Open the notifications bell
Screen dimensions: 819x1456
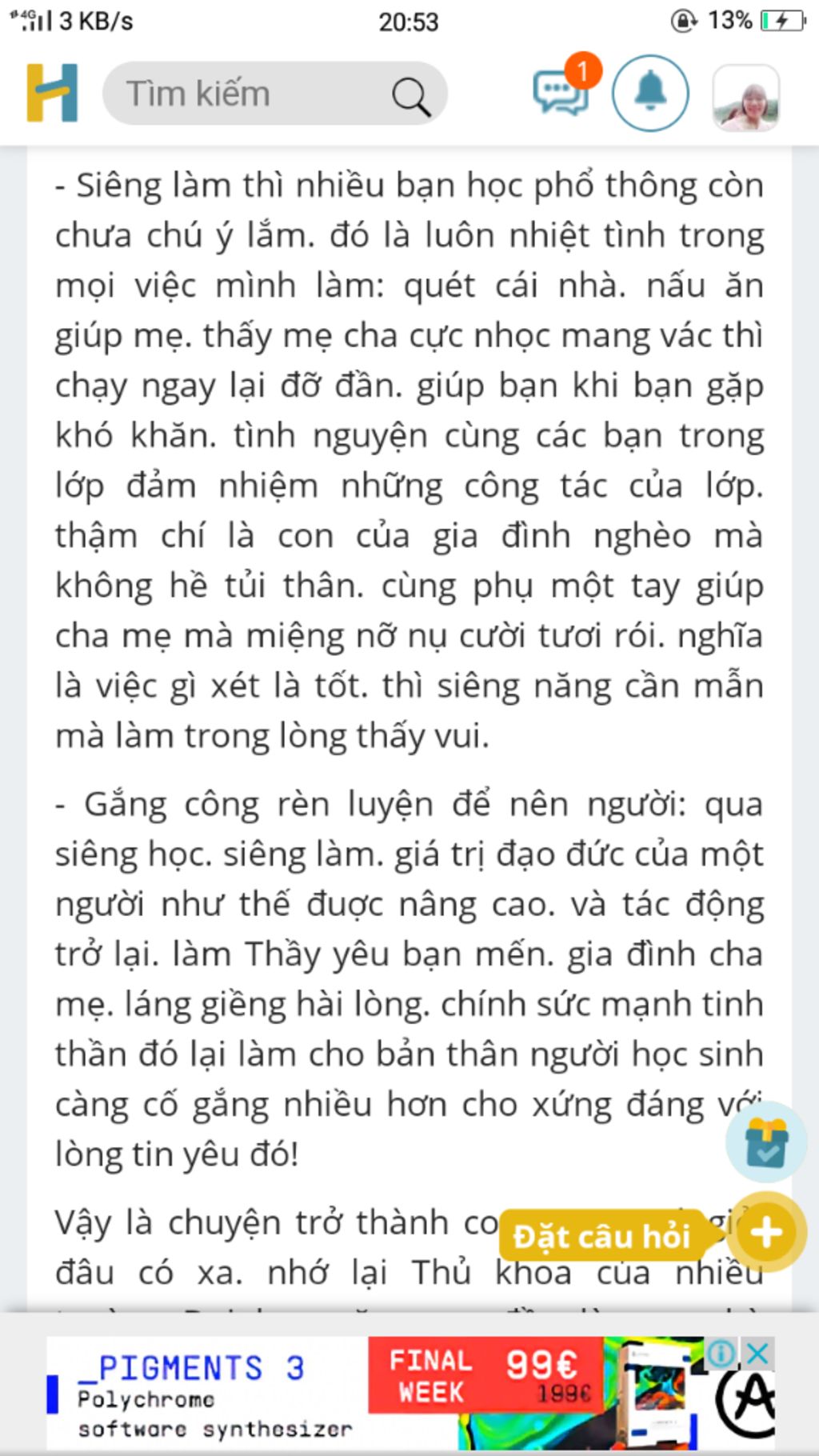pos(649,93)
